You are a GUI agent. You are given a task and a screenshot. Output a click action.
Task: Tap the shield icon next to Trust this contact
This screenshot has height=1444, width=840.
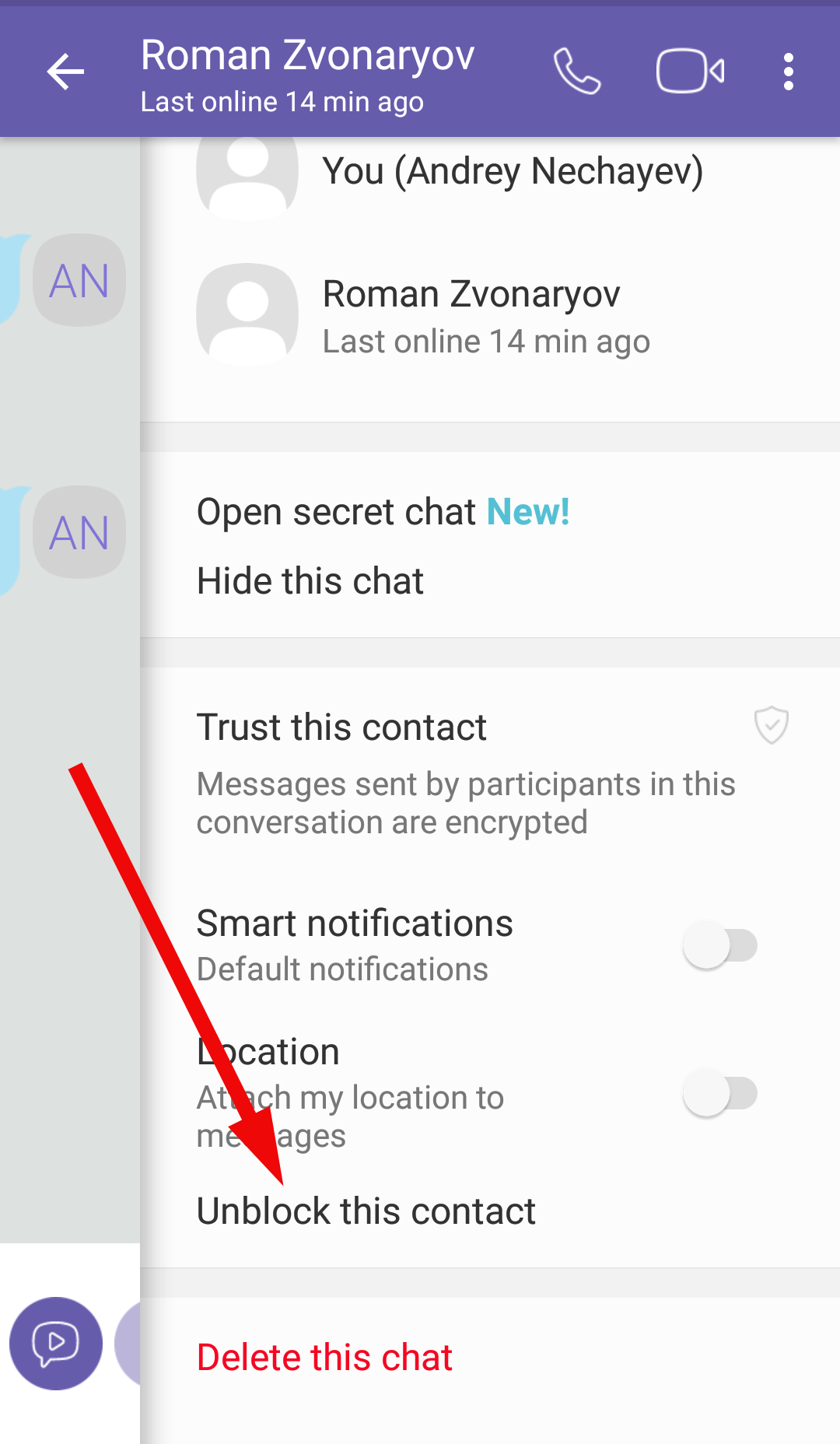coord(771,725)
